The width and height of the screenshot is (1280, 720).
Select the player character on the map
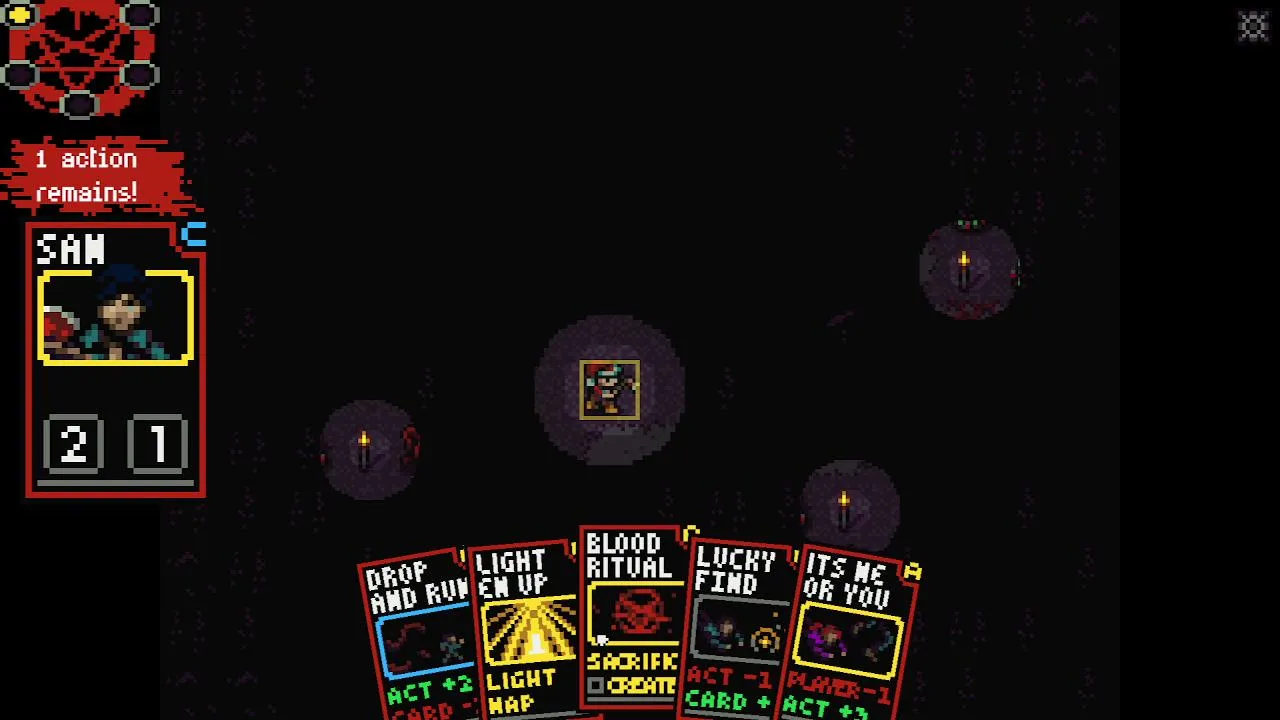click(609, 390)
